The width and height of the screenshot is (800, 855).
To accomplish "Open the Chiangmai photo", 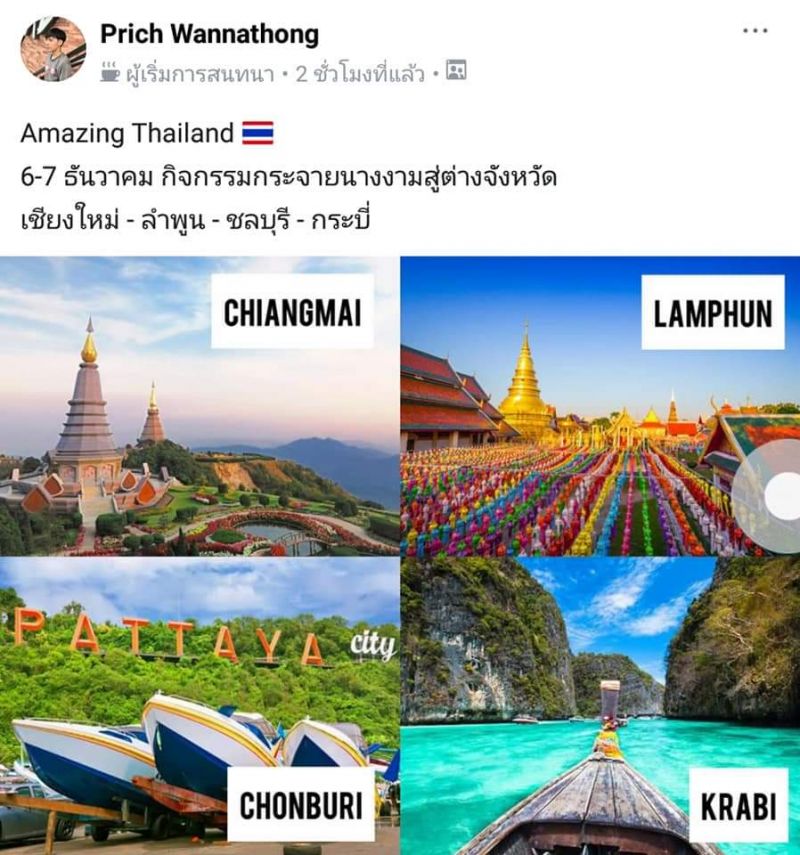I will point(199,406).
